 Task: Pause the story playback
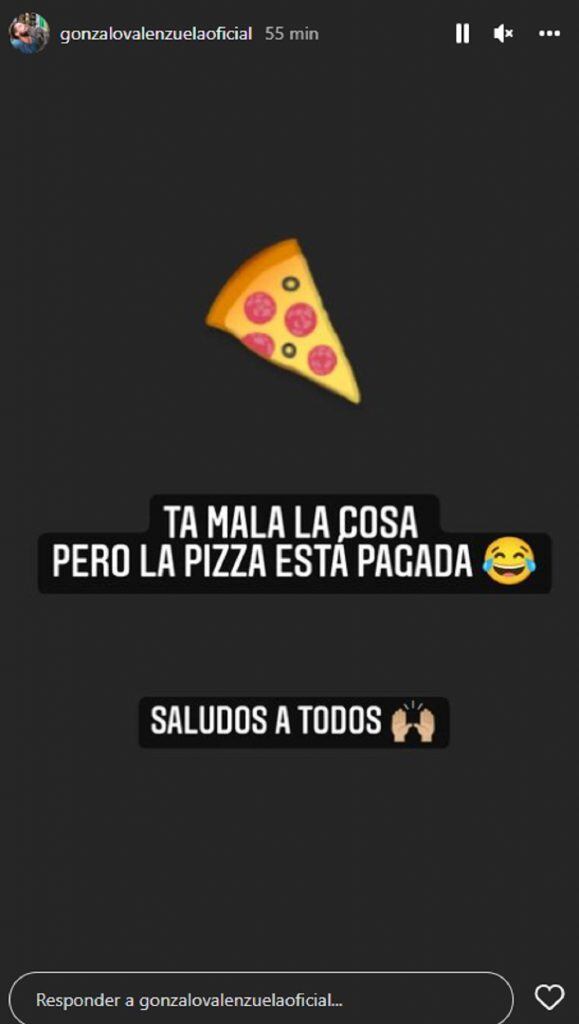point(462,33)
